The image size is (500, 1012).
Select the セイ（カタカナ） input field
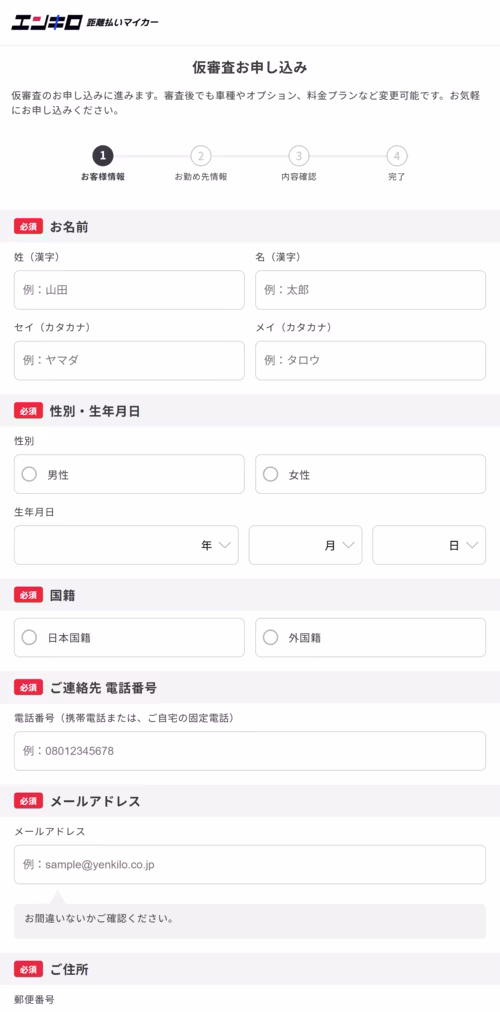click(129, 360)
